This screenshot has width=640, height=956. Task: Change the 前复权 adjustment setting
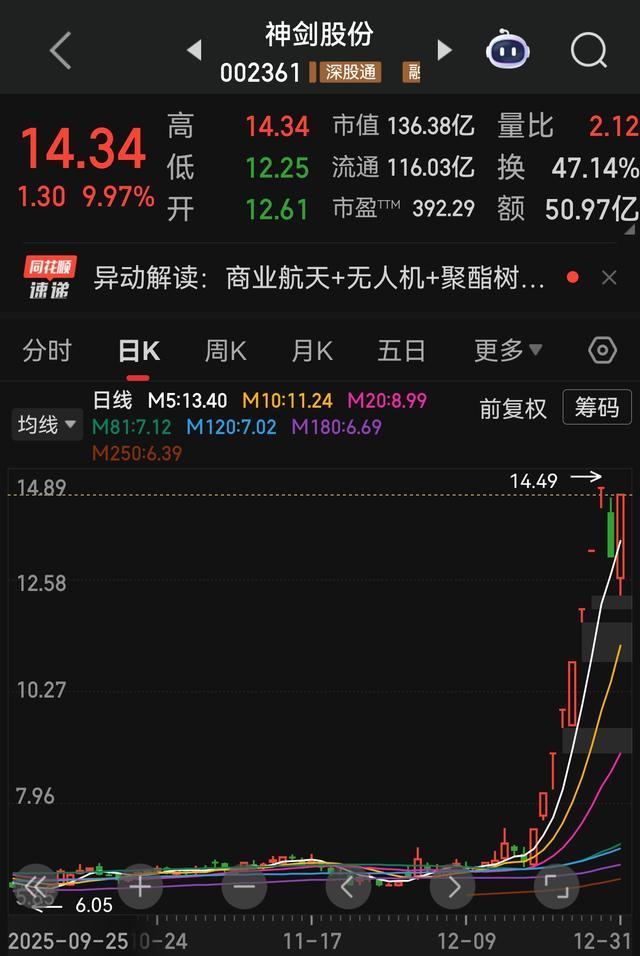coord(513,408)
